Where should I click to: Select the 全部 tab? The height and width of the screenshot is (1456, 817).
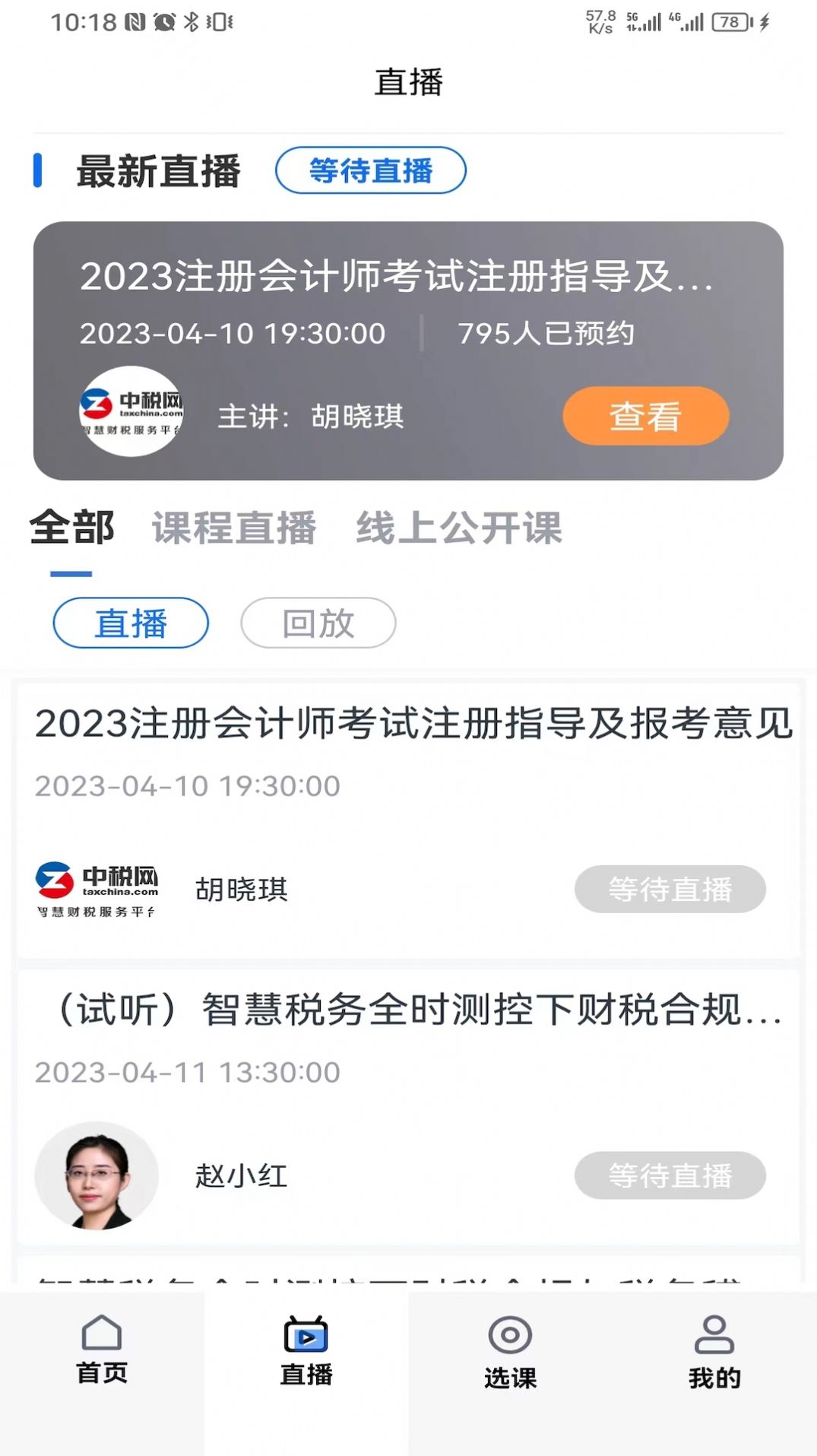point(71,528)
